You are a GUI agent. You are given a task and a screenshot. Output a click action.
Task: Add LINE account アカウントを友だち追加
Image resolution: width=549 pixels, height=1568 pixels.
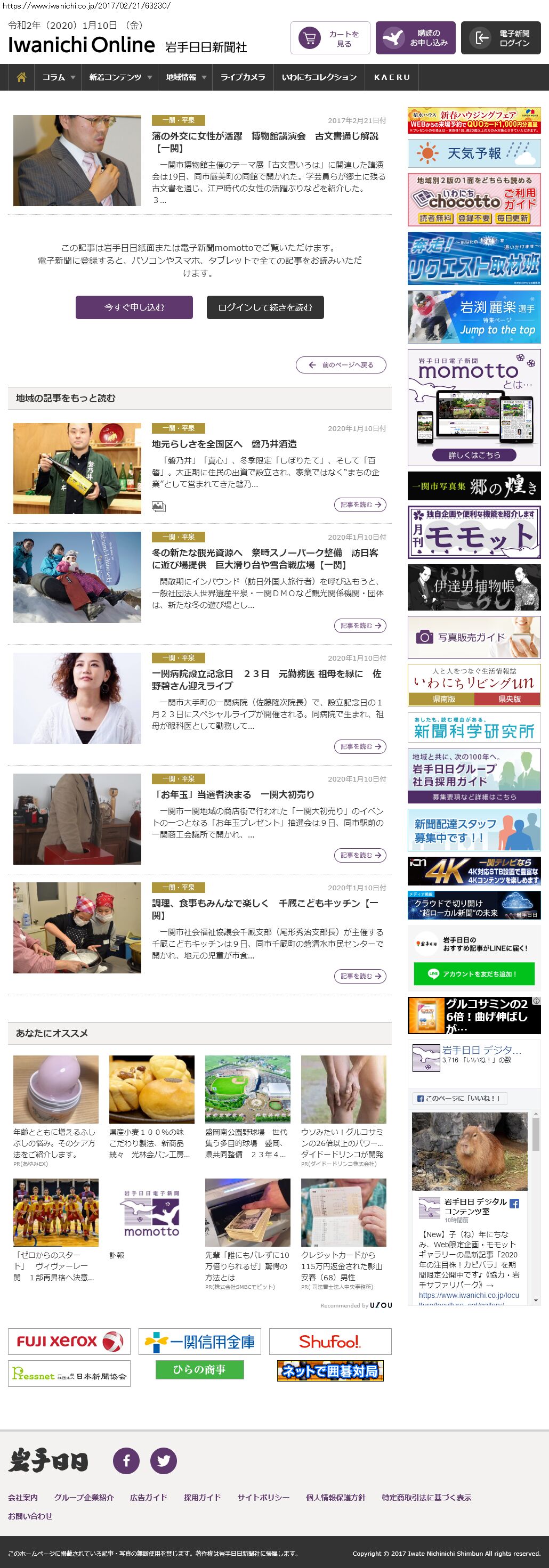[473, 974]
